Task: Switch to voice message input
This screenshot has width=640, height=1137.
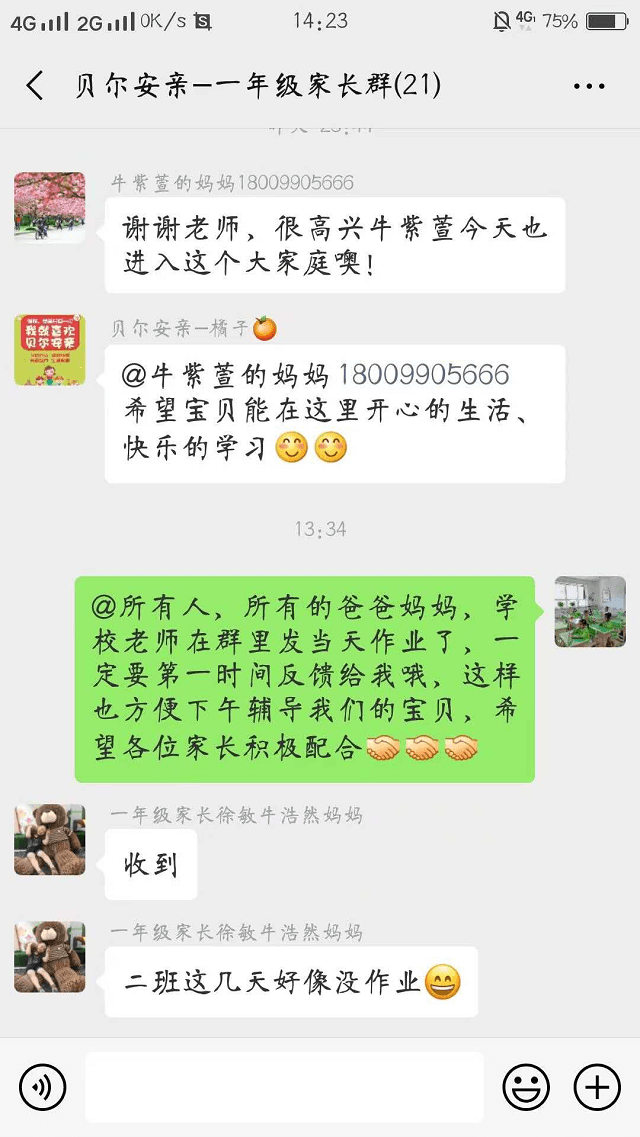Action: pos(43,1086)
